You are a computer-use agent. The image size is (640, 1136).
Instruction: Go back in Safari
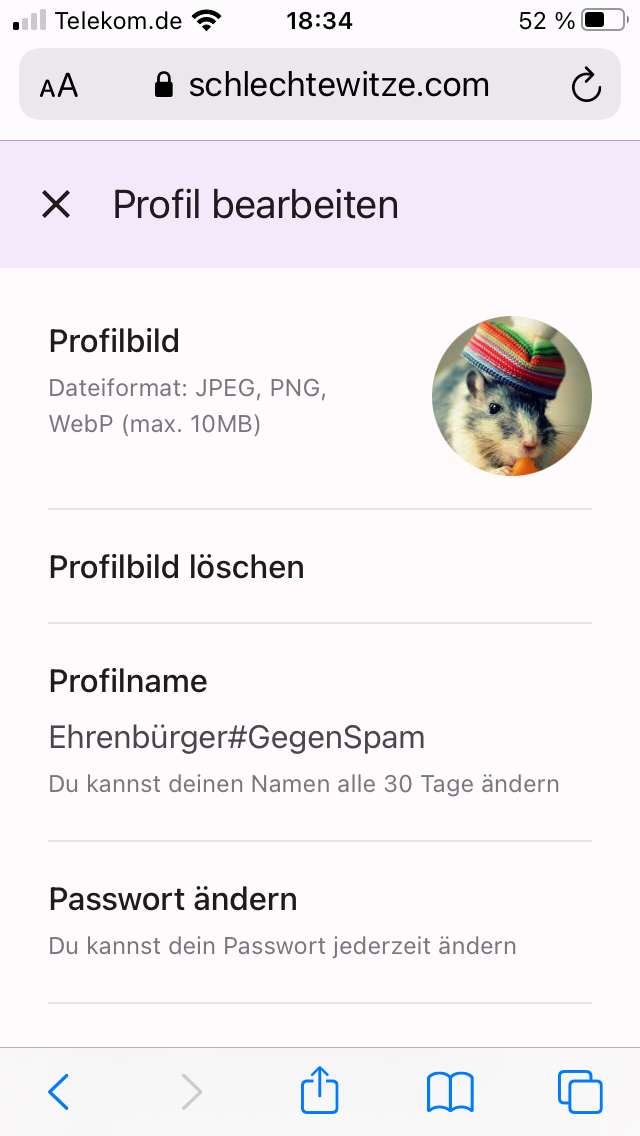point(59,1092)
